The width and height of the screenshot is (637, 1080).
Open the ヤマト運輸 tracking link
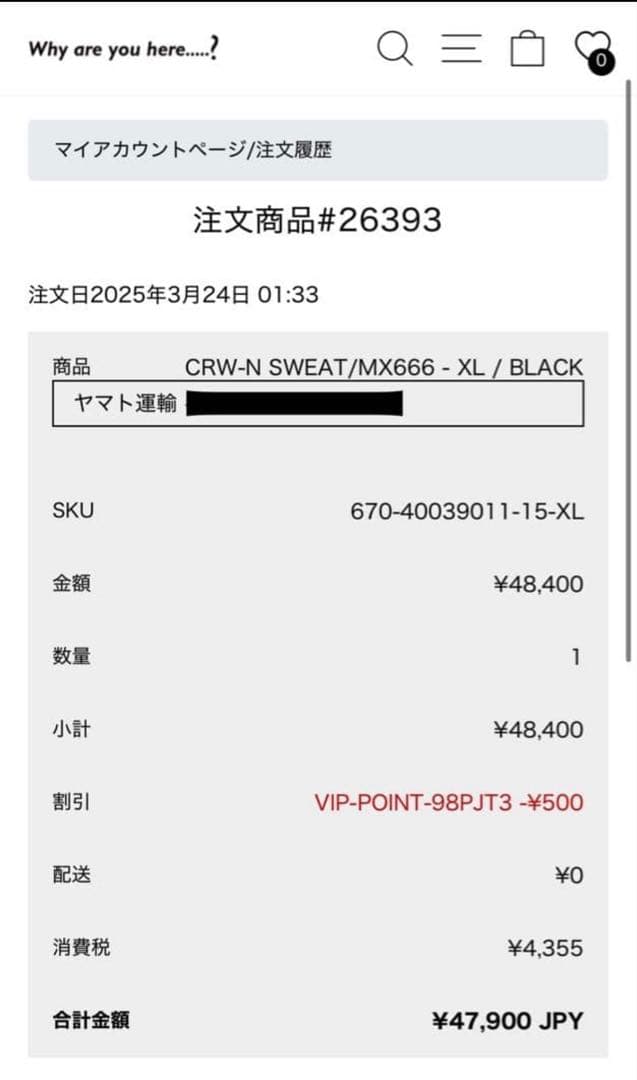[x=127, y=404]
